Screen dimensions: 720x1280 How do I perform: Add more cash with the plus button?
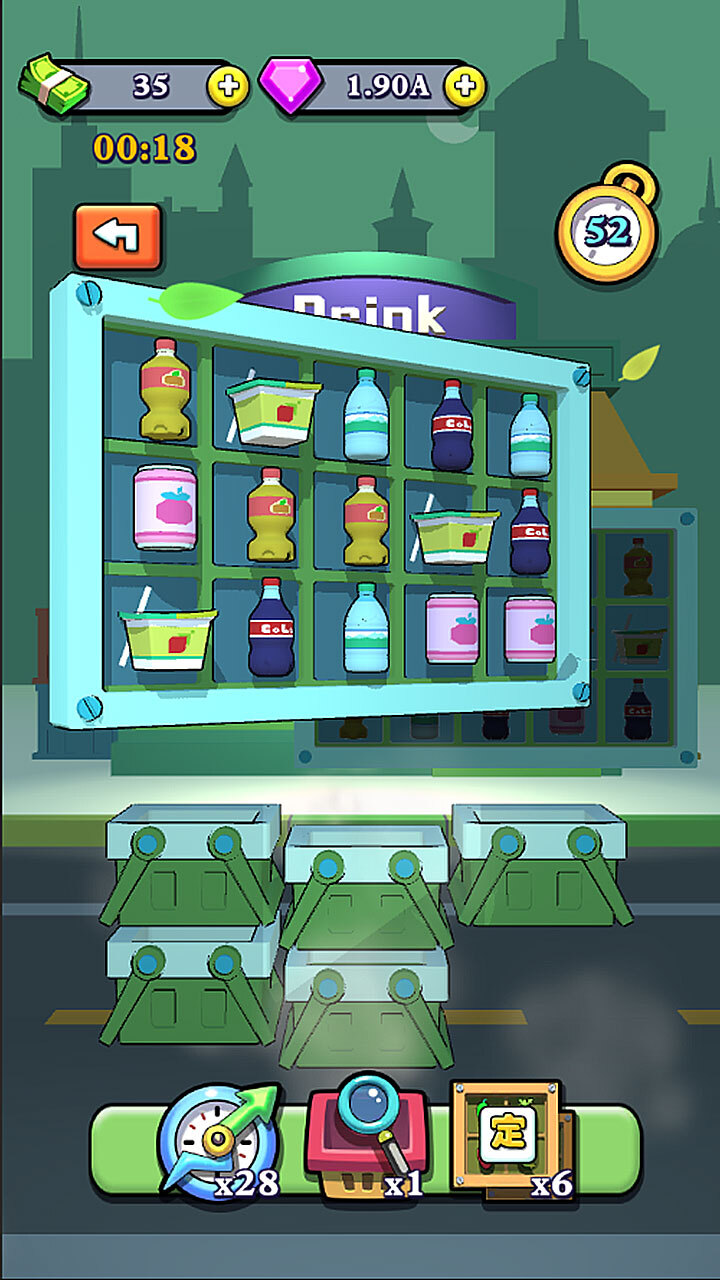(228, 86)
